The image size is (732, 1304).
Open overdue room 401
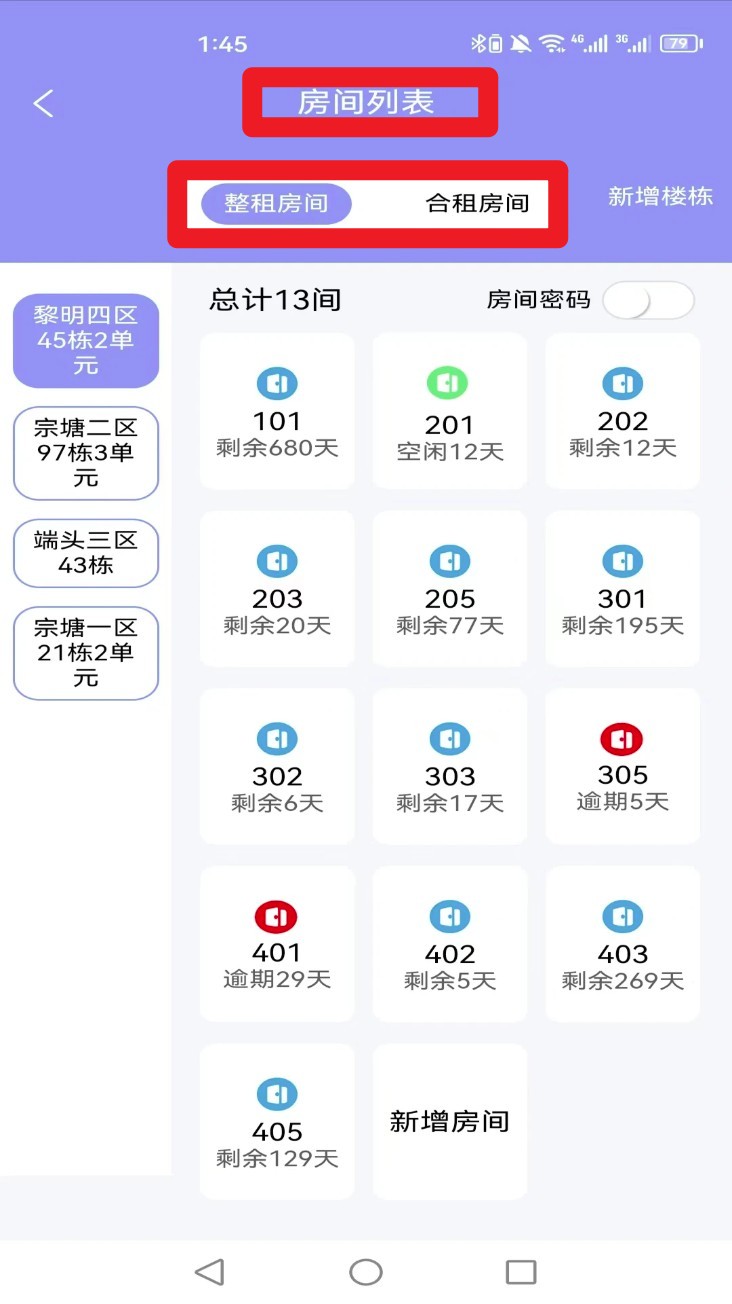[277, 944]
